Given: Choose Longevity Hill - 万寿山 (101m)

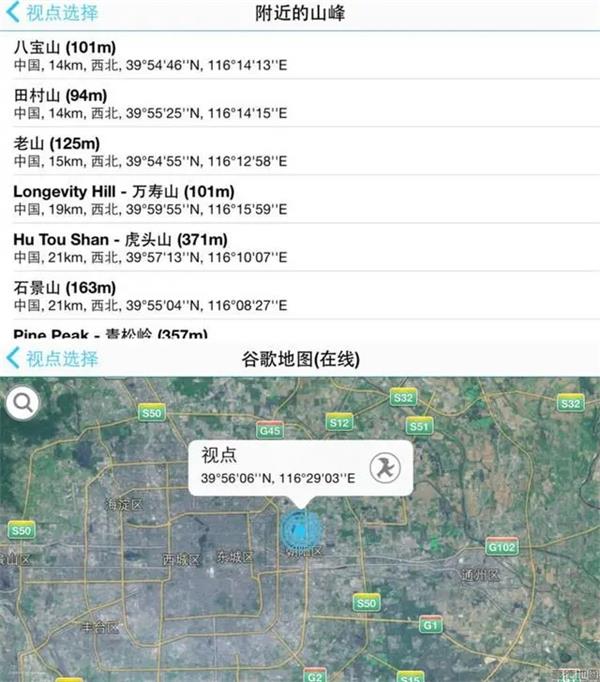Looking at the screenshot, I should click(300, 199).
